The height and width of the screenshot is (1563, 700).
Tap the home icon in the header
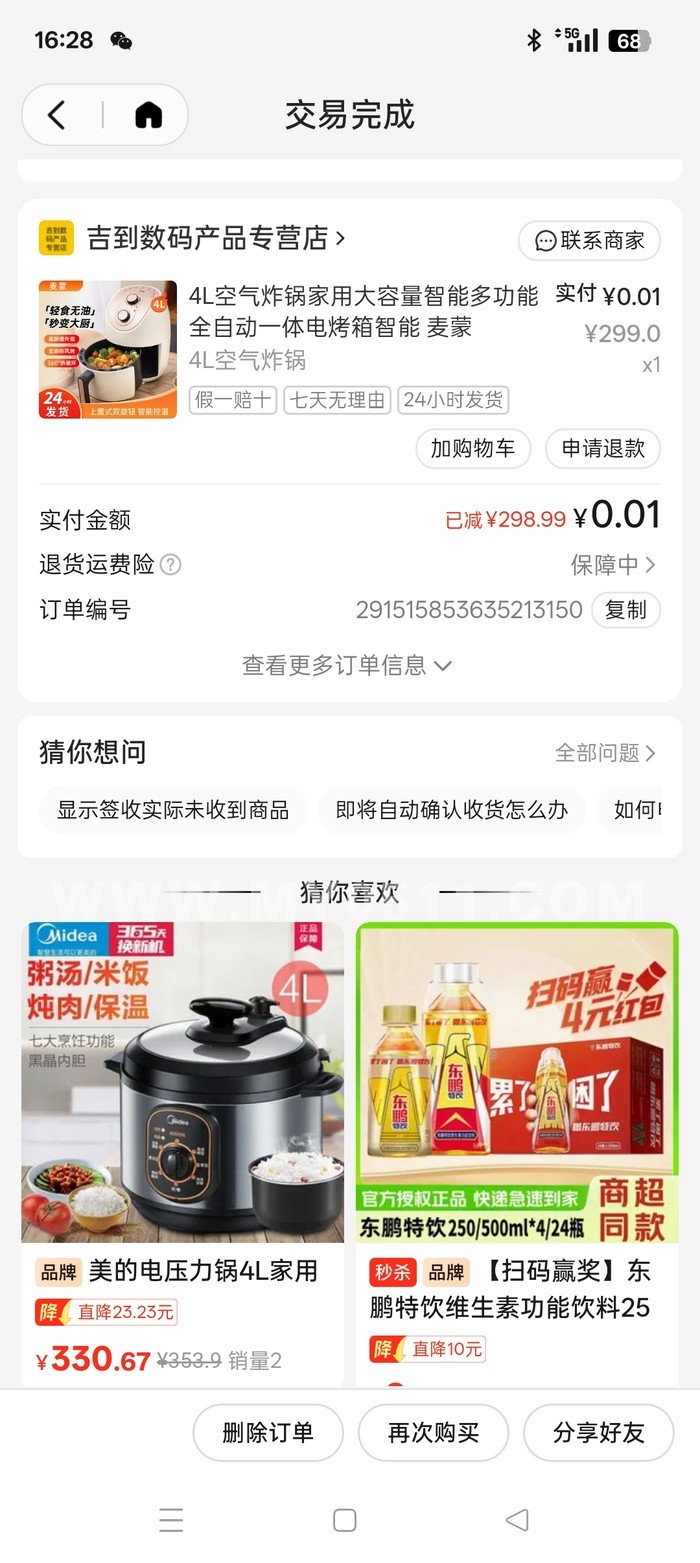[x=148, y=115]
